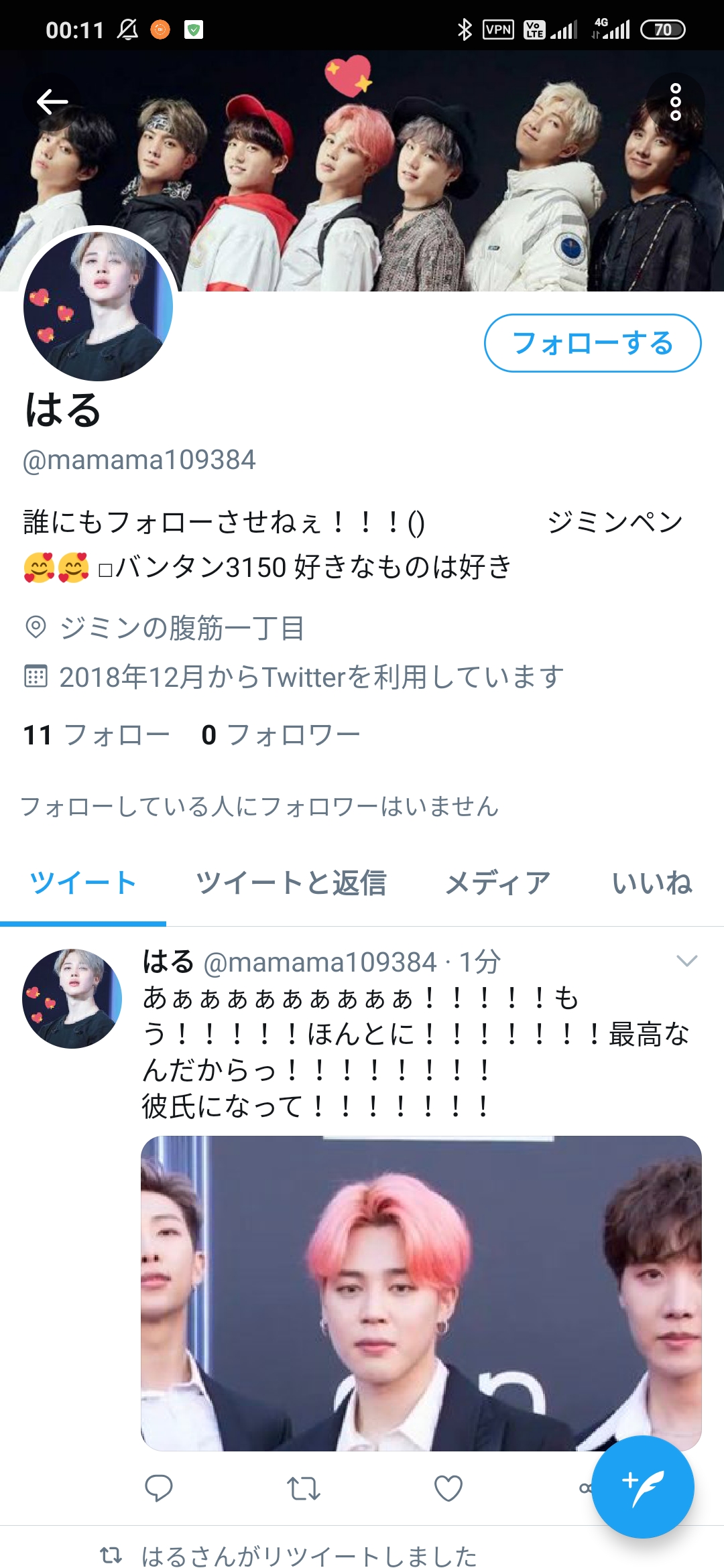Image resolution: width=724 pixels, height=1568 pixels.
Task: Open the header banner image
Action: 362,171
